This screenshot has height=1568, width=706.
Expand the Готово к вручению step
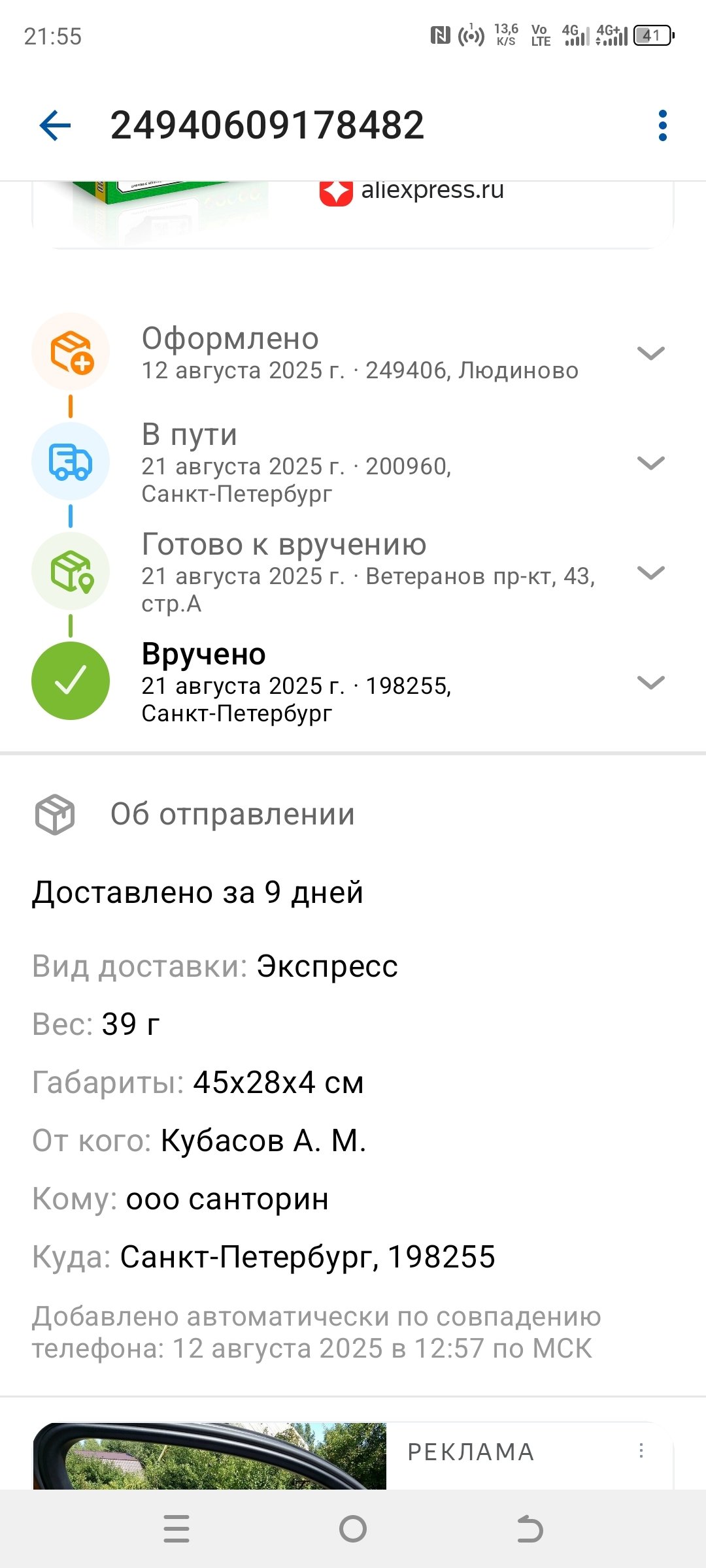point(650,573)
